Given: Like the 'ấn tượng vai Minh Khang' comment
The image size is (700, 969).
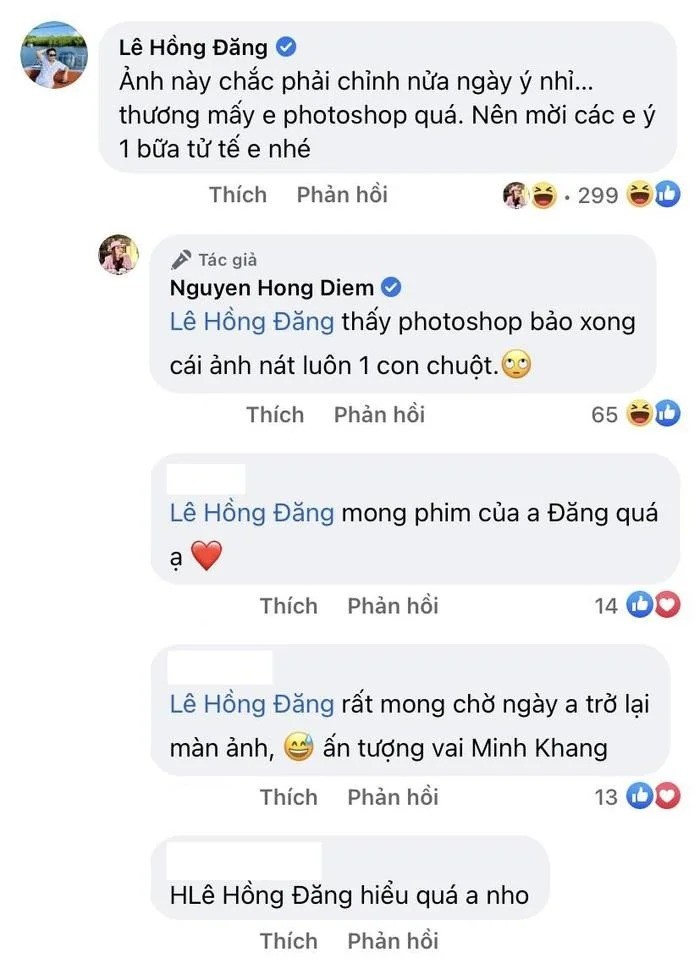Looking at the screenshot, I should [288, 796].
